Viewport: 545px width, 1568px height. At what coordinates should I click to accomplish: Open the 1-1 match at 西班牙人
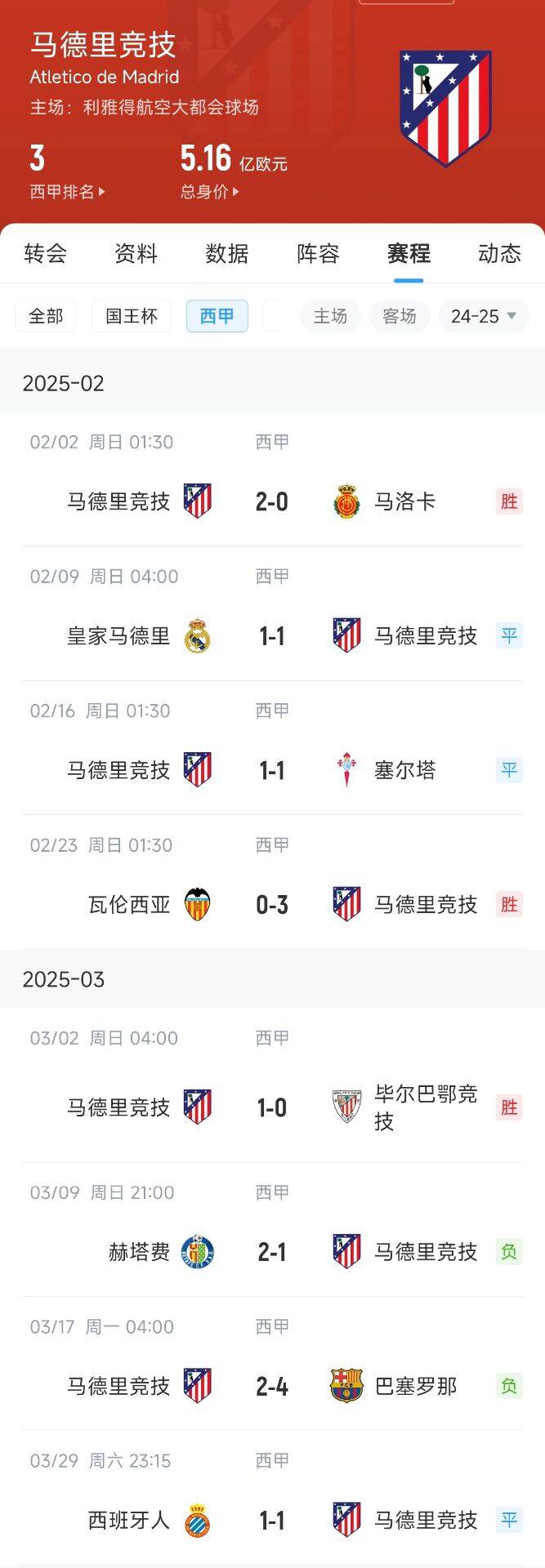272,1520
